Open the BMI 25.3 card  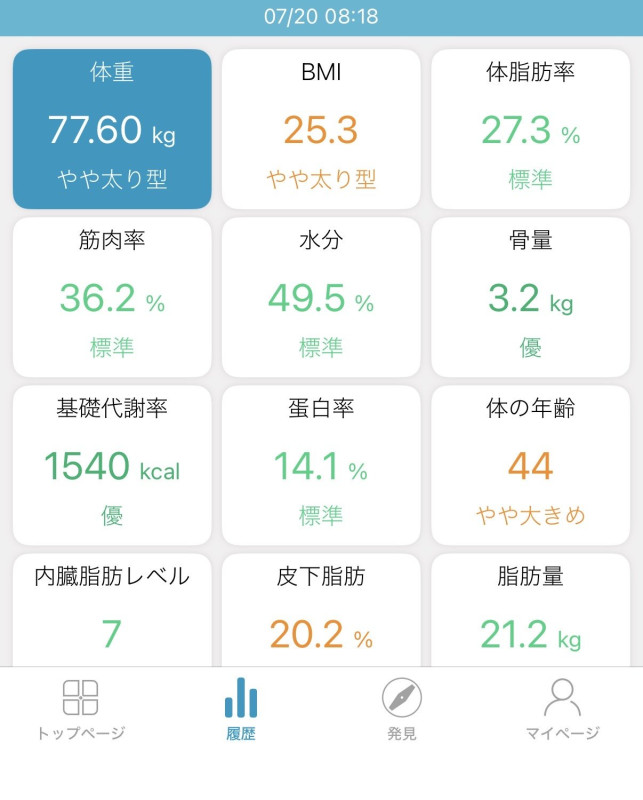pos(321,129)
